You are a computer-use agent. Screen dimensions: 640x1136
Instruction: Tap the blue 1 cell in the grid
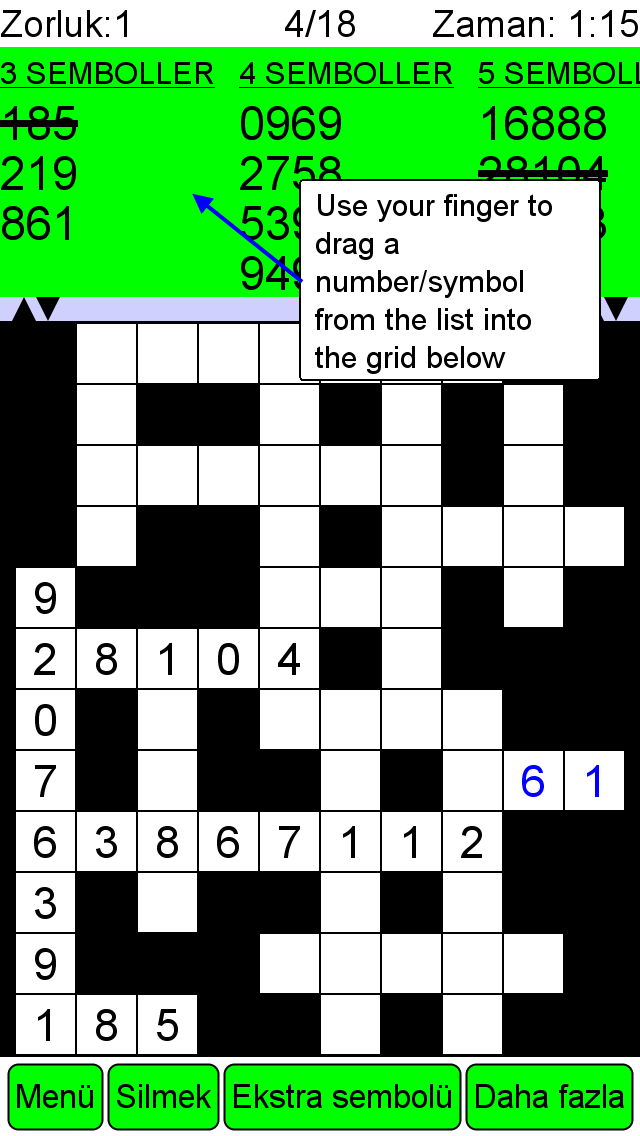click(x=594, y=780)
